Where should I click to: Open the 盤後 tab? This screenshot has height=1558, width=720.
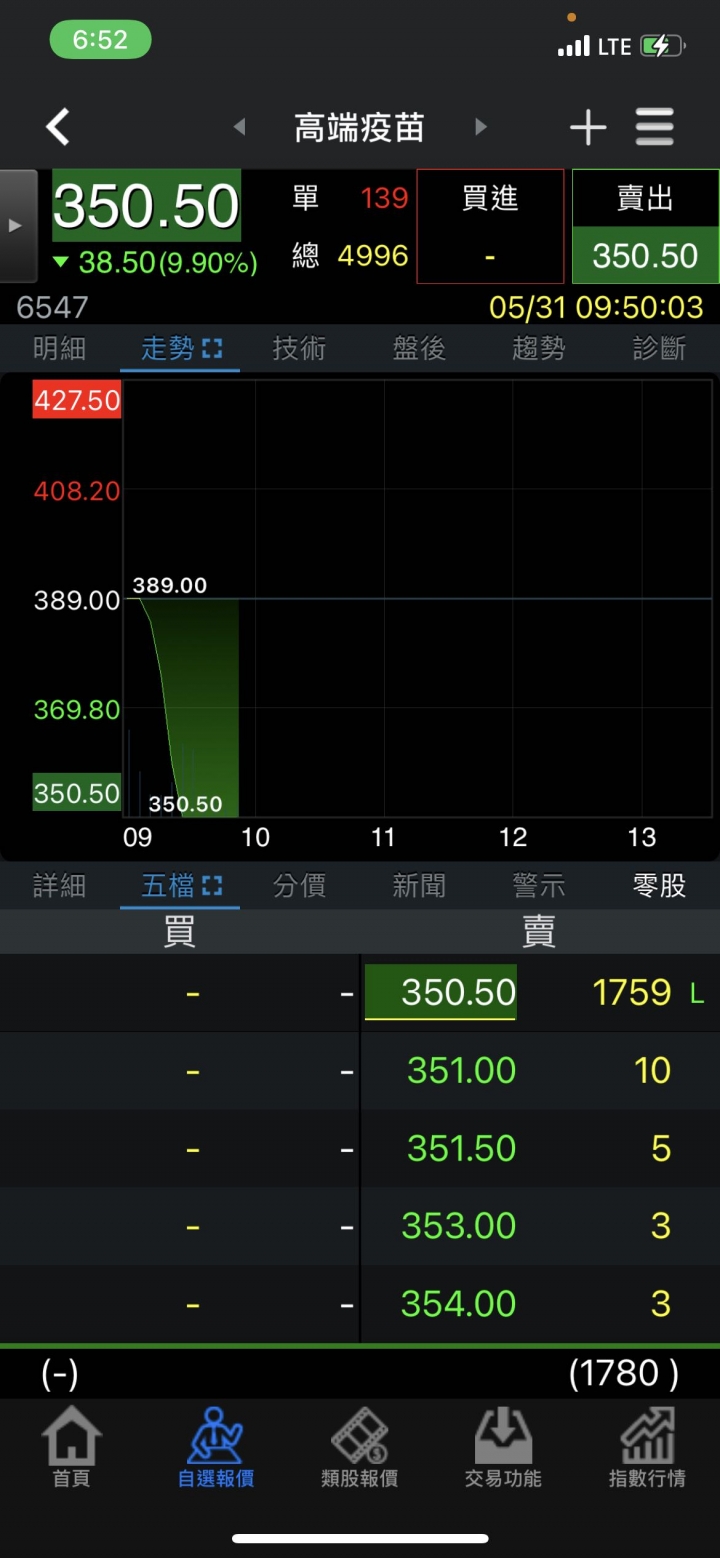pos(419,348)
